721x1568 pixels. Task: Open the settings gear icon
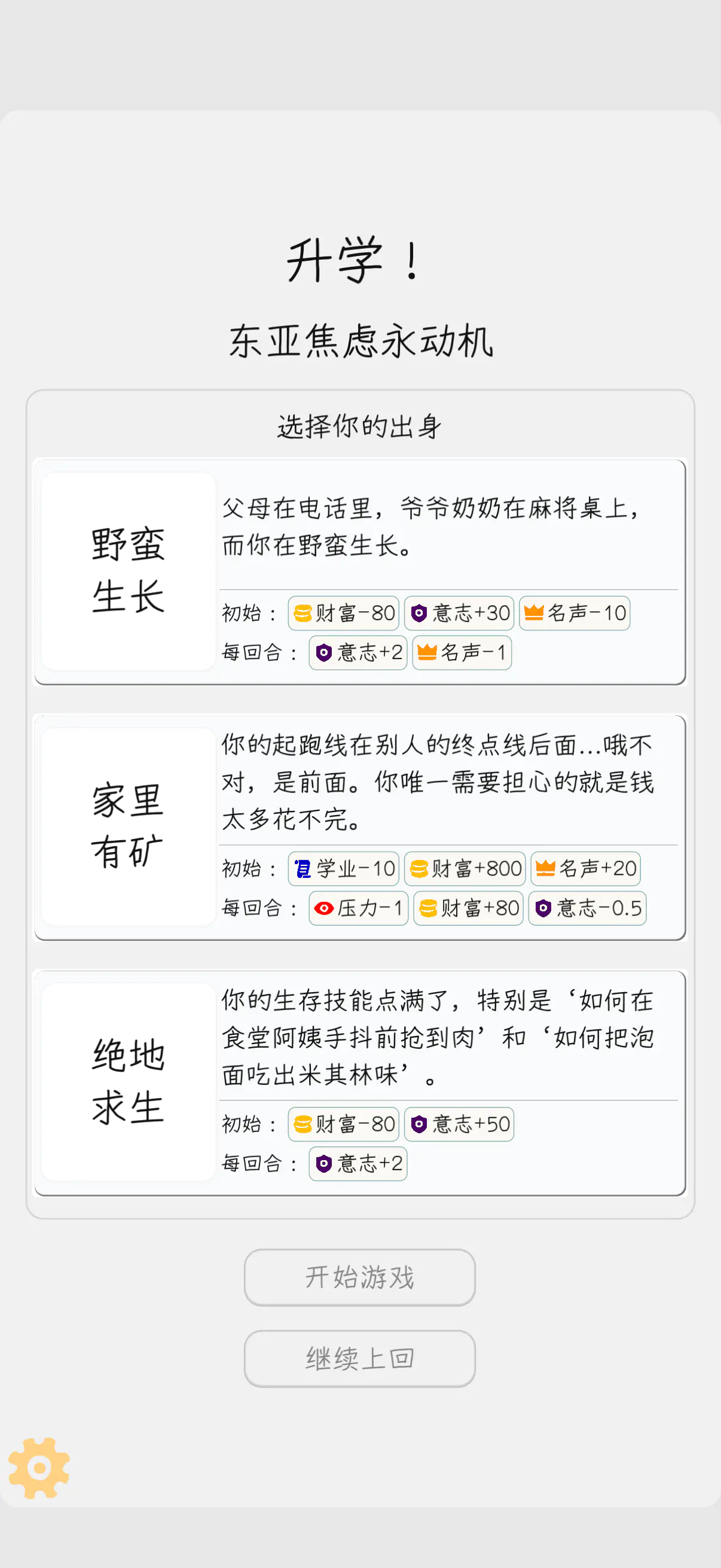(x=40, y=1468)
